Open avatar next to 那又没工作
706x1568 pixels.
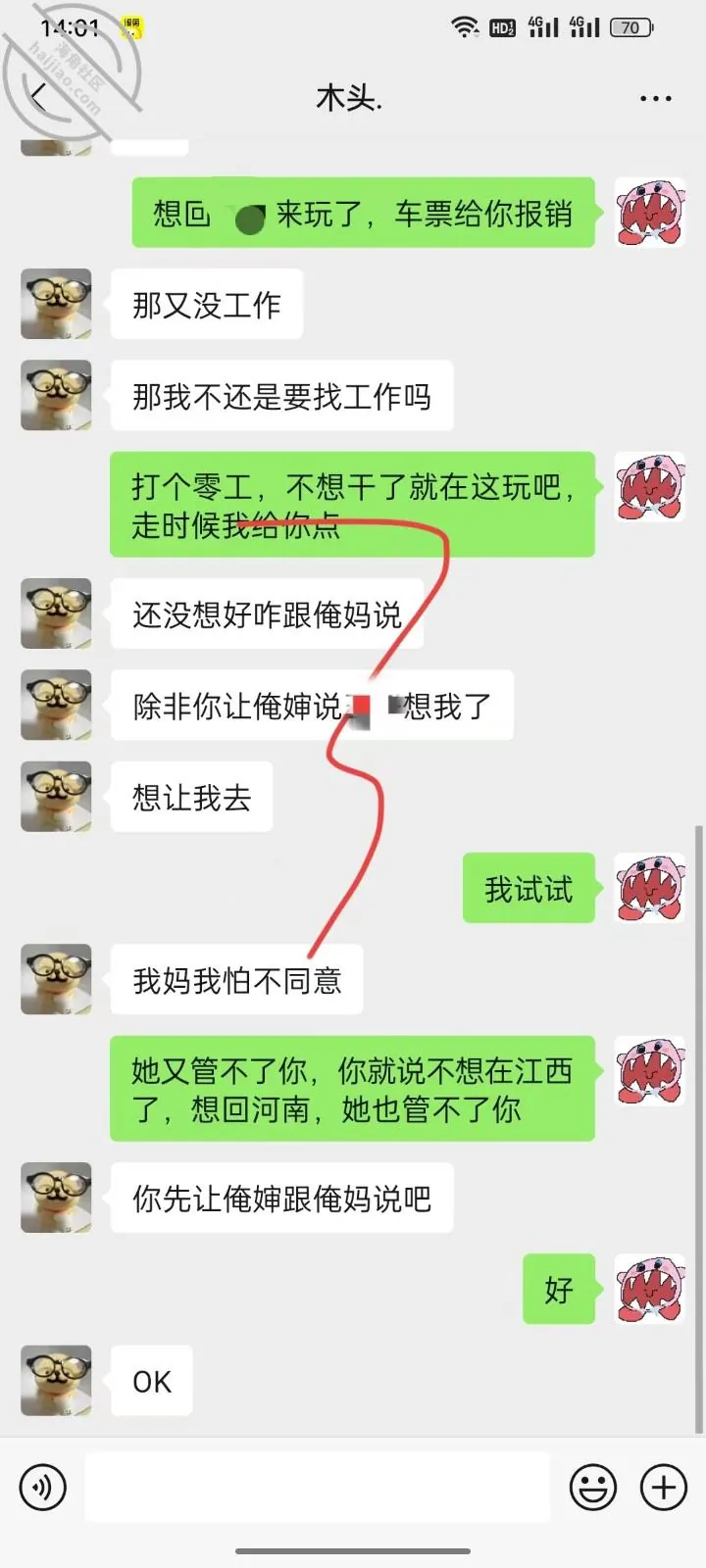coord(56,304)
